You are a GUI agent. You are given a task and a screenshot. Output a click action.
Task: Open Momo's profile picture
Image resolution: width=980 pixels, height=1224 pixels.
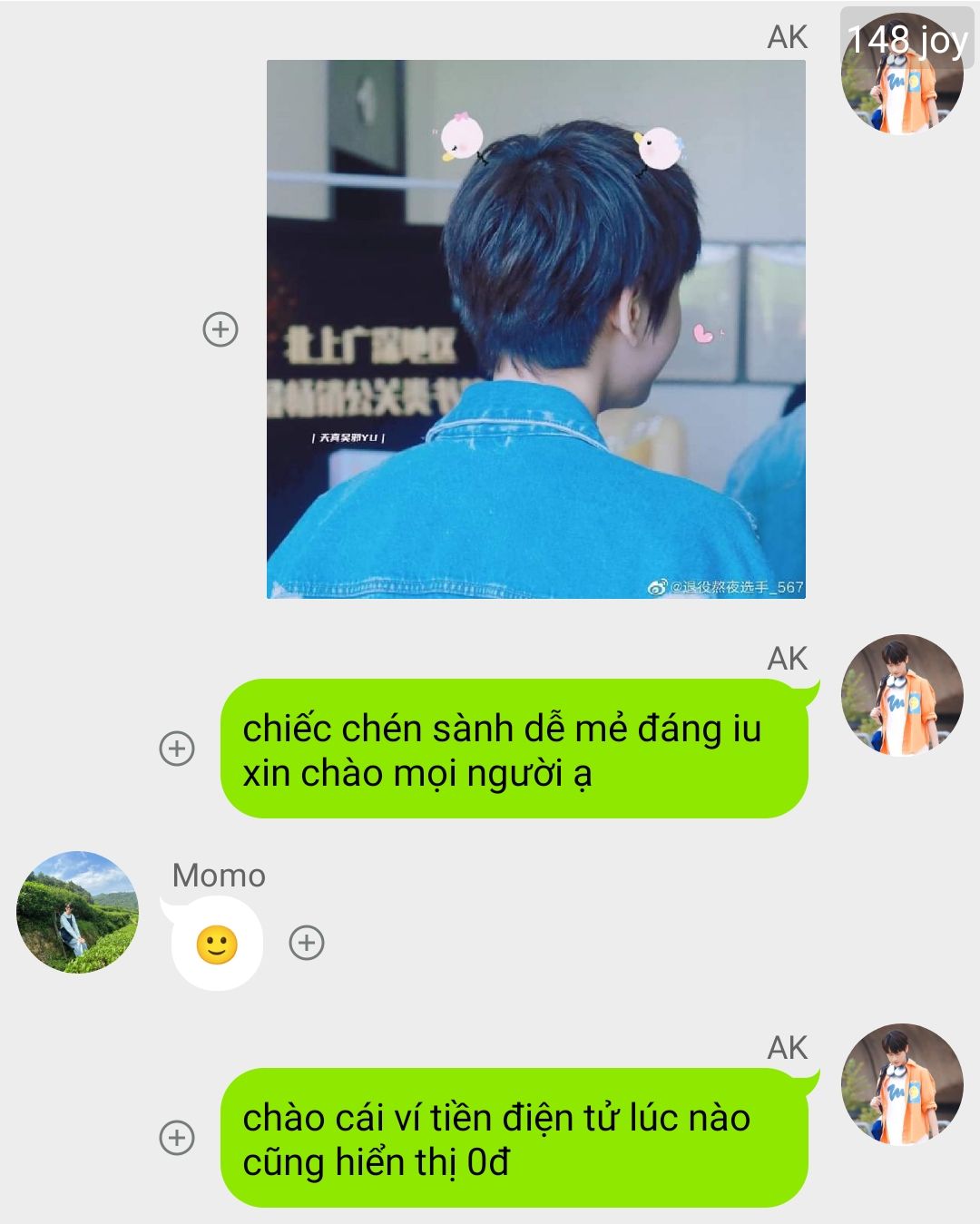[78, 912]
